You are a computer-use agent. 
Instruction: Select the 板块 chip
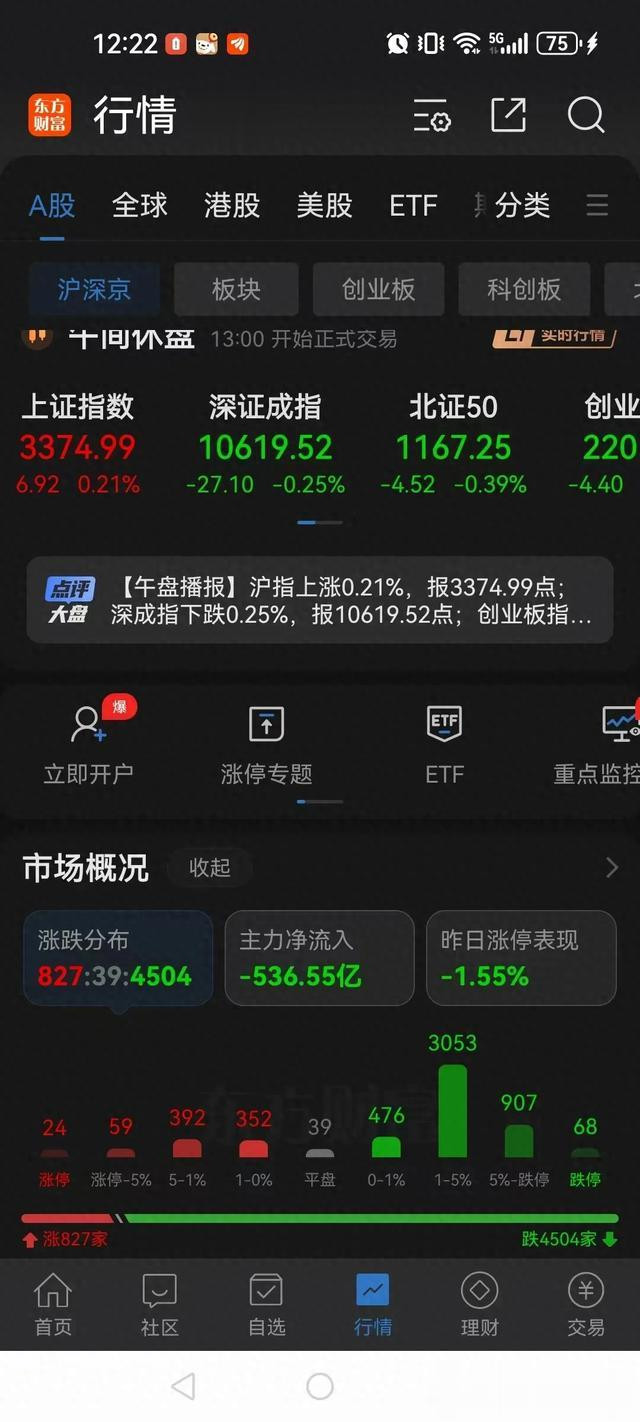(236, 289)
